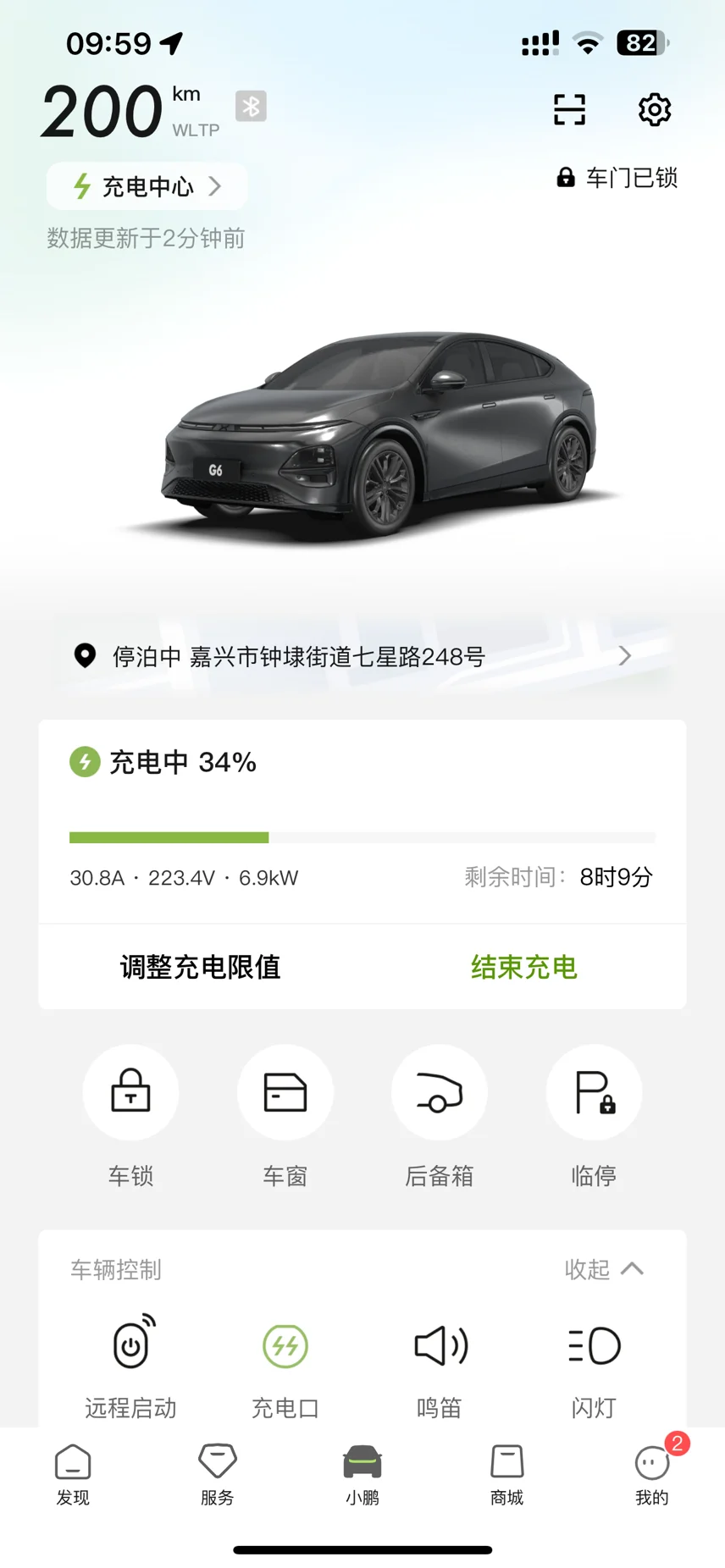This screenshot has width=725, height=1568.
Task: Open the parked location 七星路248号
Action: 362,656
